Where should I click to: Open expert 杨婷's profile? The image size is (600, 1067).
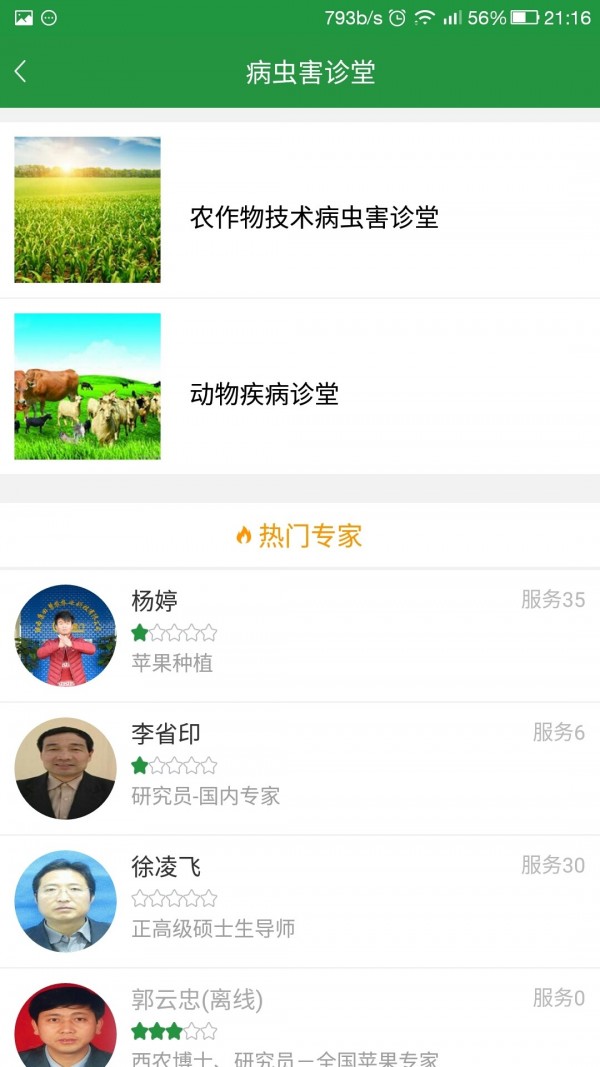(x=300, y=636)
